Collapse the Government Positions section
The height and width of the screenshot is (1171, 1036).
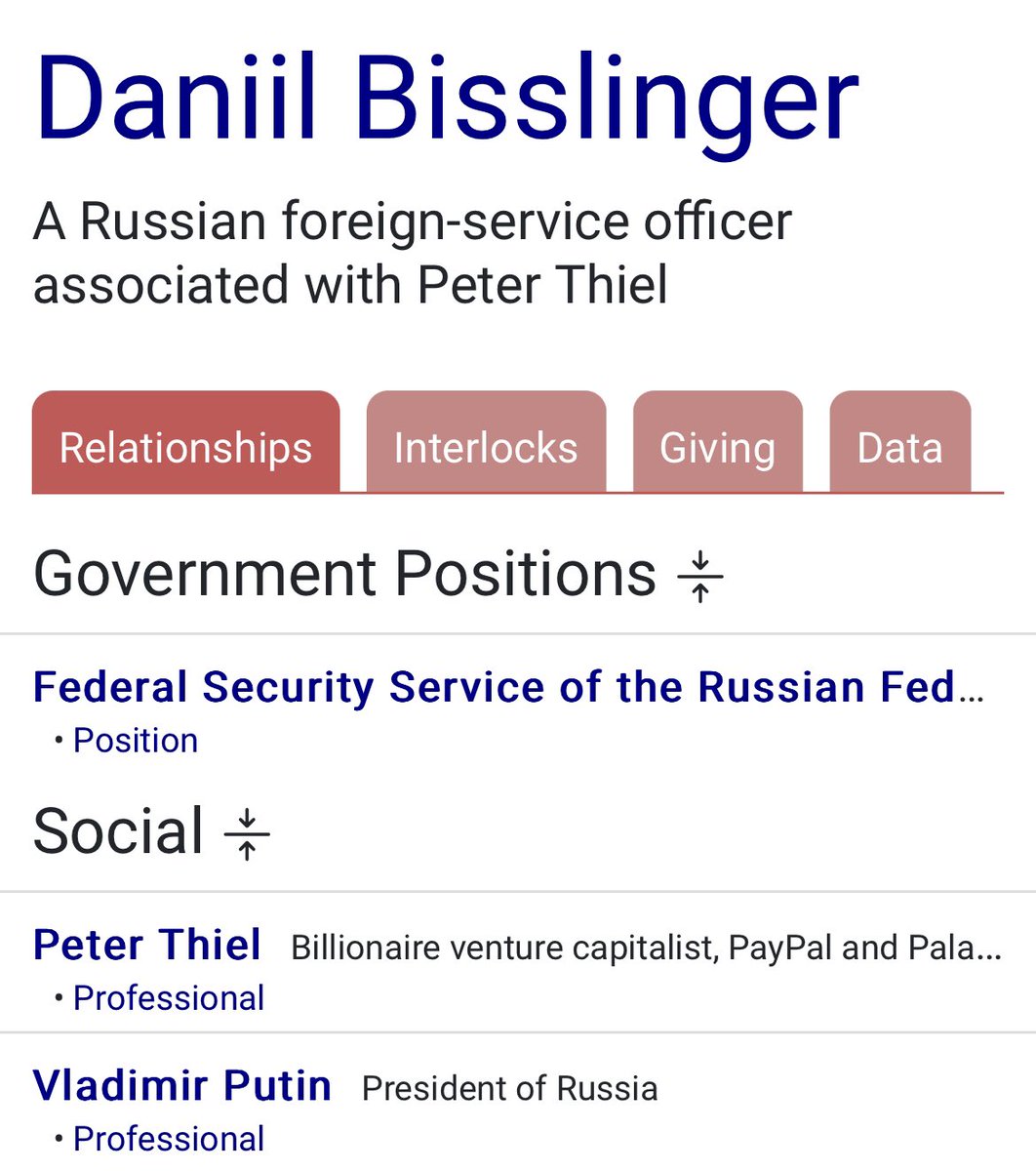[x=700, y=577]
